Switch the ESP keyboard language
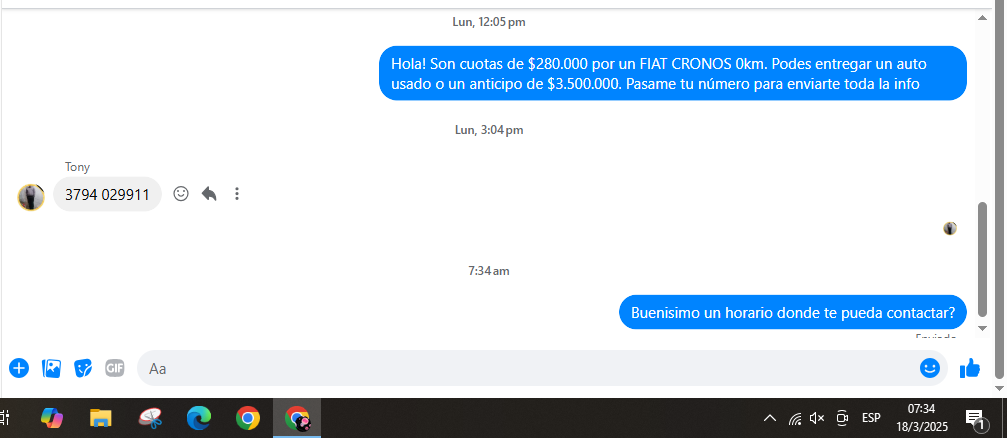This screenshot has height=438, width=1007. click(x=871, y=418)
